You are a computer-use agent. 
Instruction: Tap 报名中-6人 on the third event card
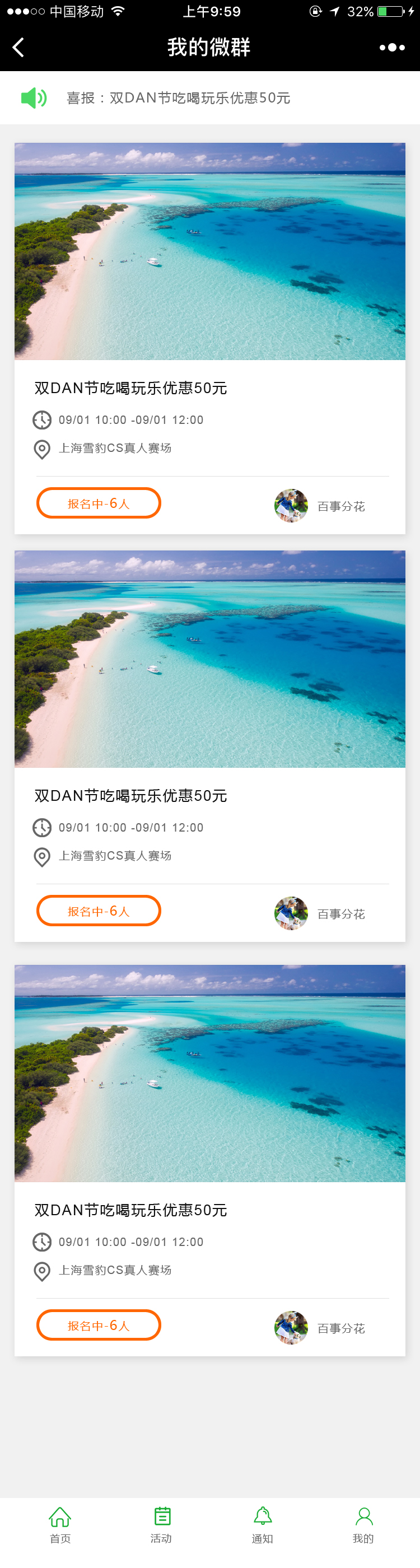99,1324
